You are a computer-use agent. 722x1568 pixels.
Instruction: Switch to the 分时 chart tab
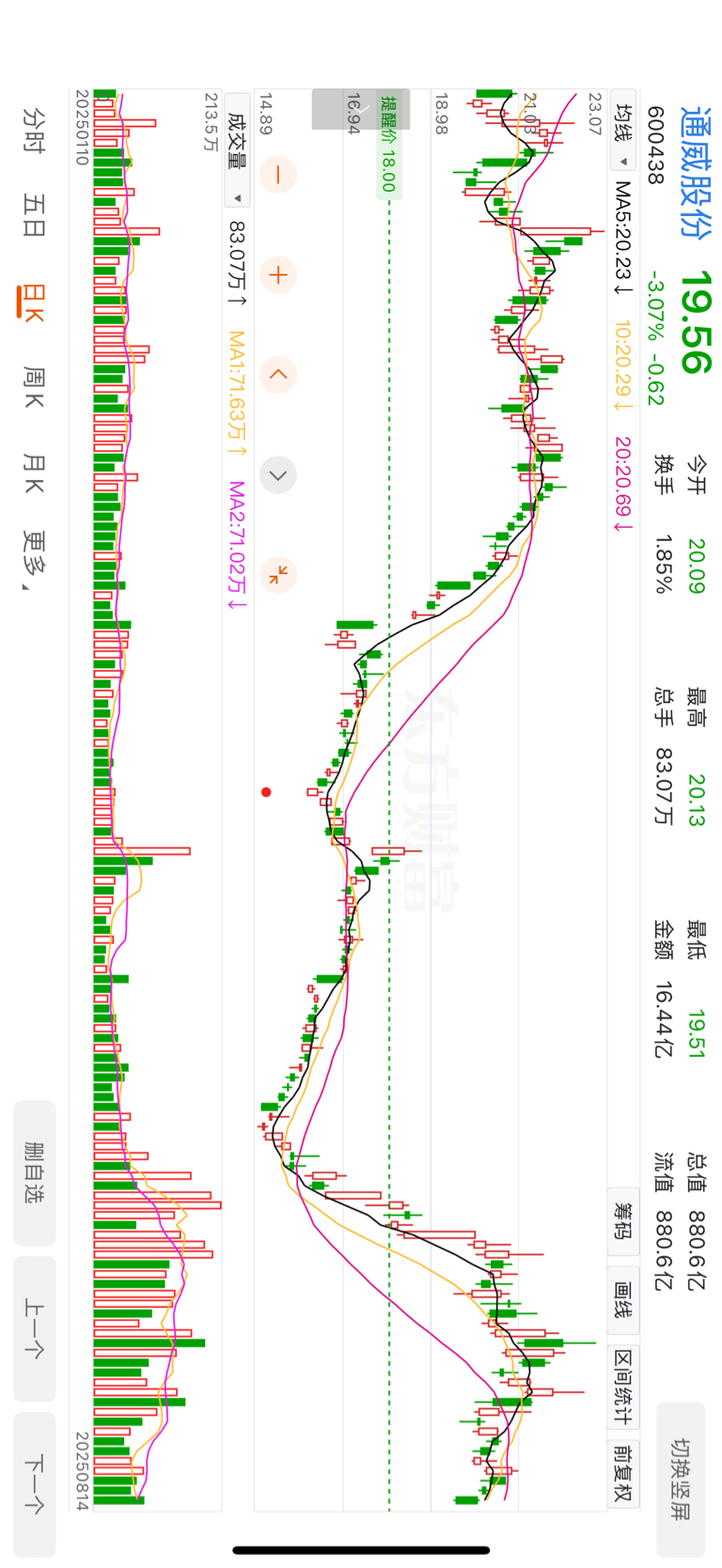tap(33, 130)
